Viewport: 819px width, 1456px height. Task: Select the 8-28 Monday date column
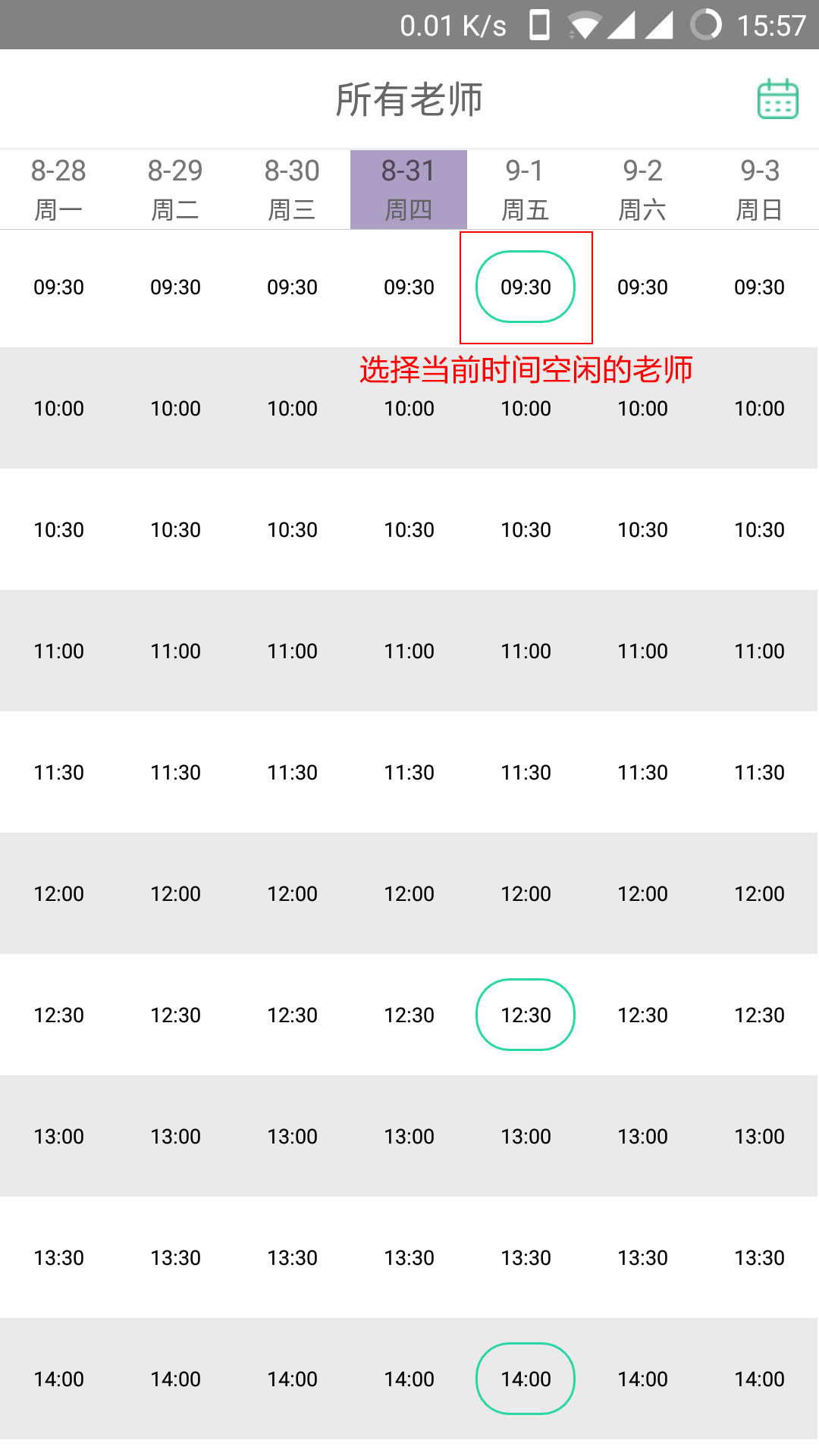tap(58, 190)
